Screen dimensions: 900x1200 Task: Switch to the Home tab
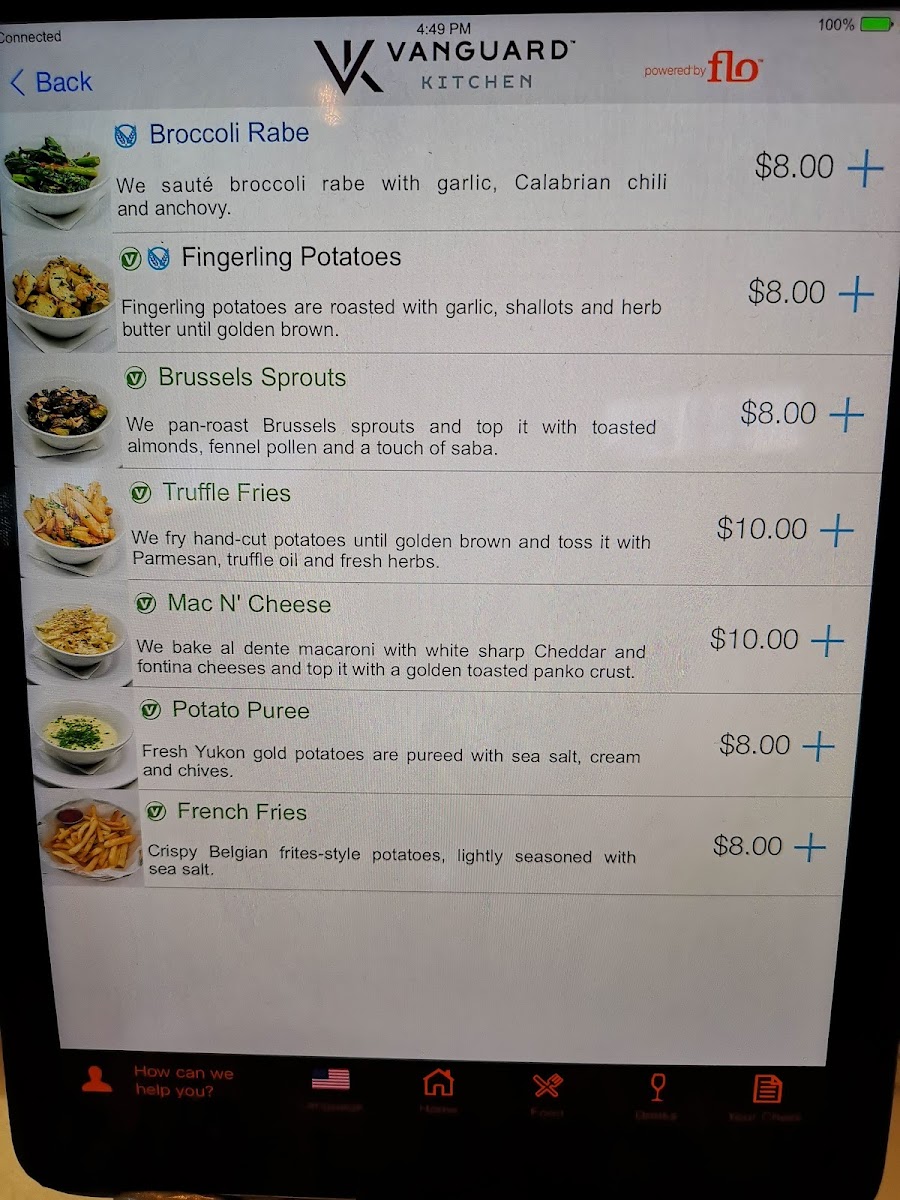pyautogui.click(x=438, y=1088)
